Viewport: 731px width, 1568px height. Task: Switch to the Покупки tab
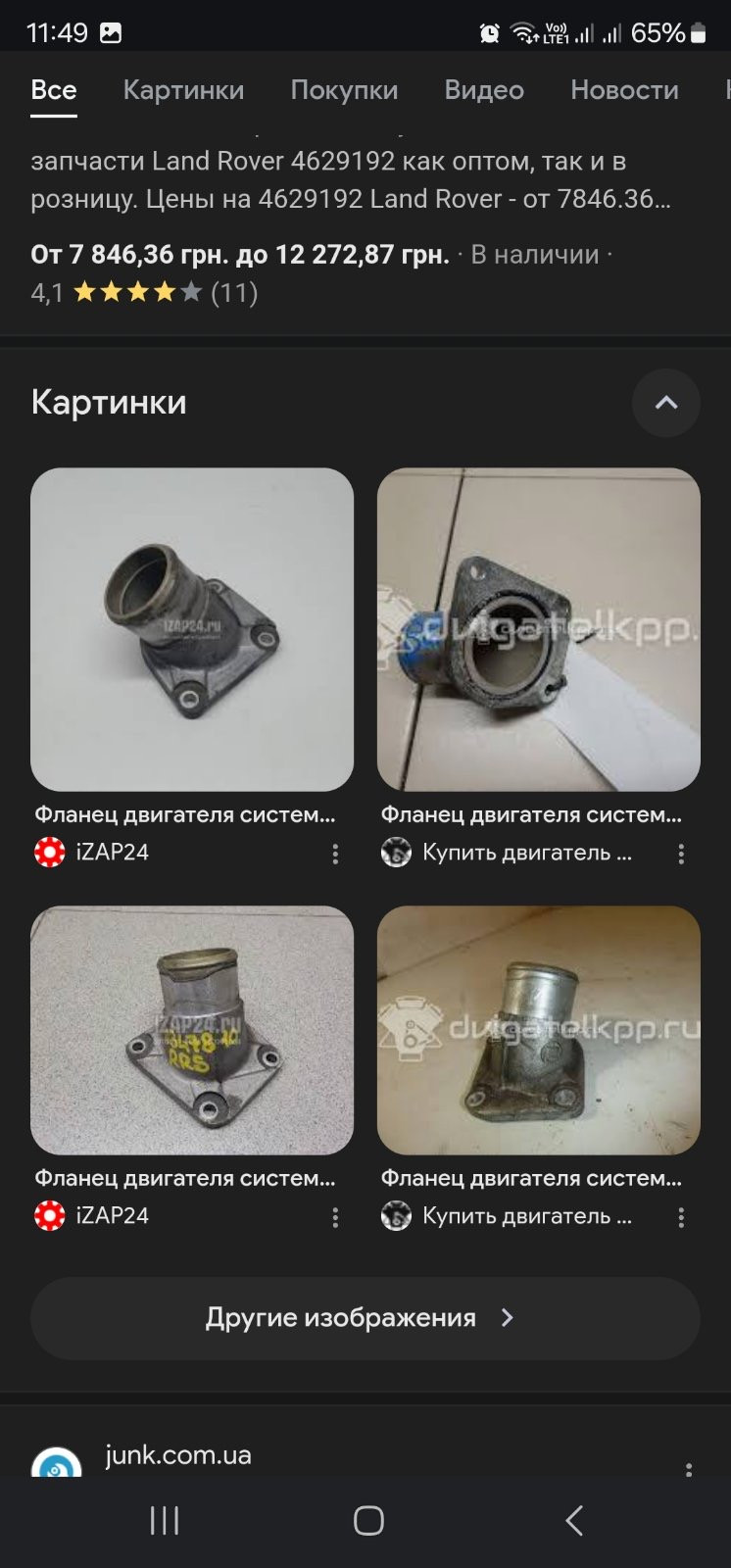pyautogui.click(x=344, y=90)
